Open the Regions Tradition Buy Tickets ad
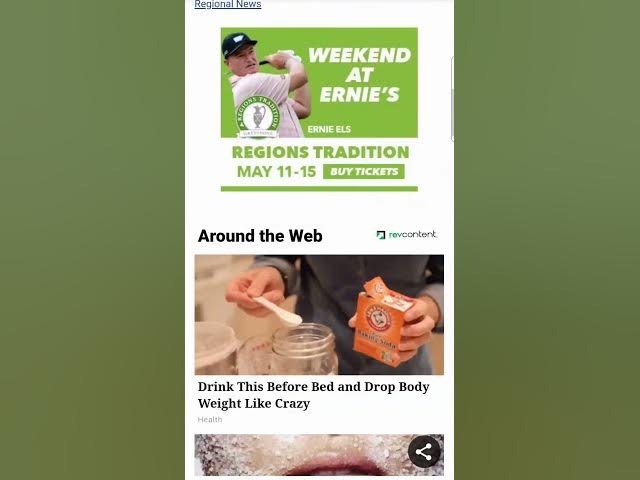Image resolution: width=640 pixels, height=480 pixels. [363, 171]
